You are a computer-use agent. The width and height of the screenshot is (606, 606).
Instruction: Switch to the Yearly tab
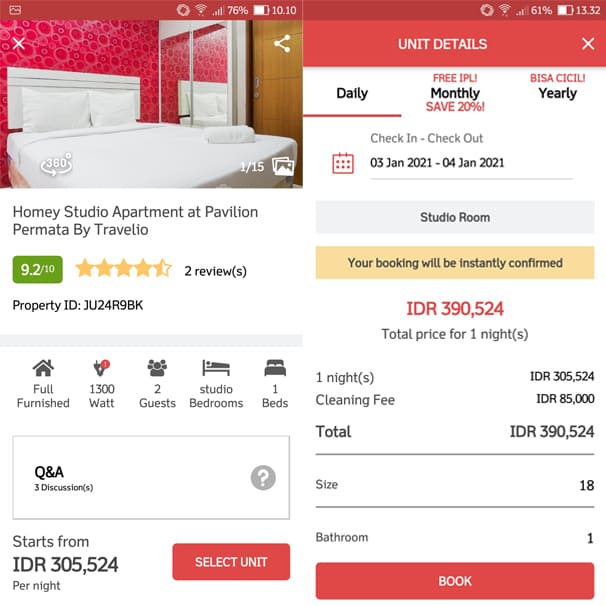click(x=557, y=93)
